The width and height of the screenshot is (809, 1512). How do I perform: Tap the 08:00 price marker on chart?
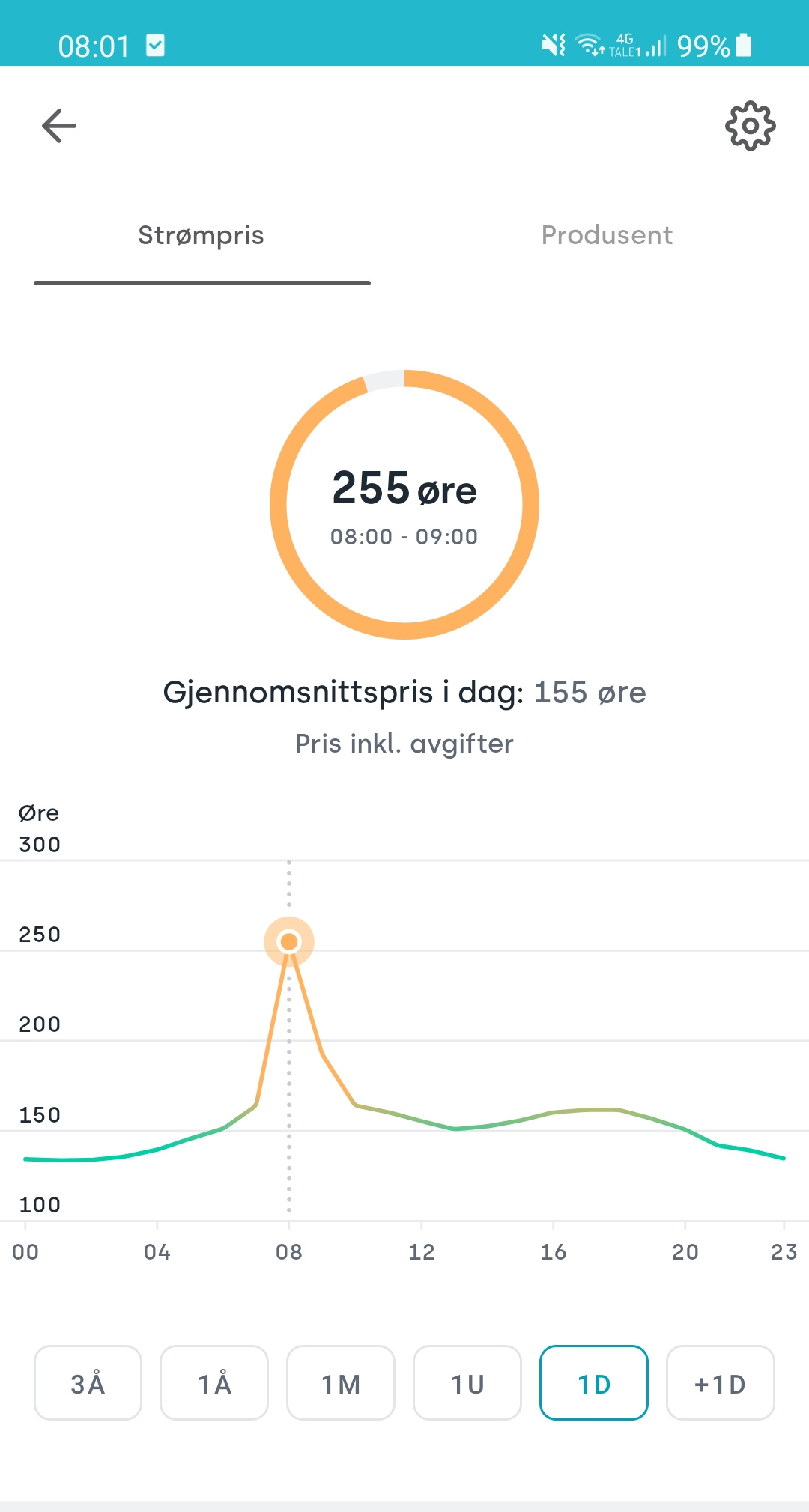pyautogui.click(x=289, y=941)
